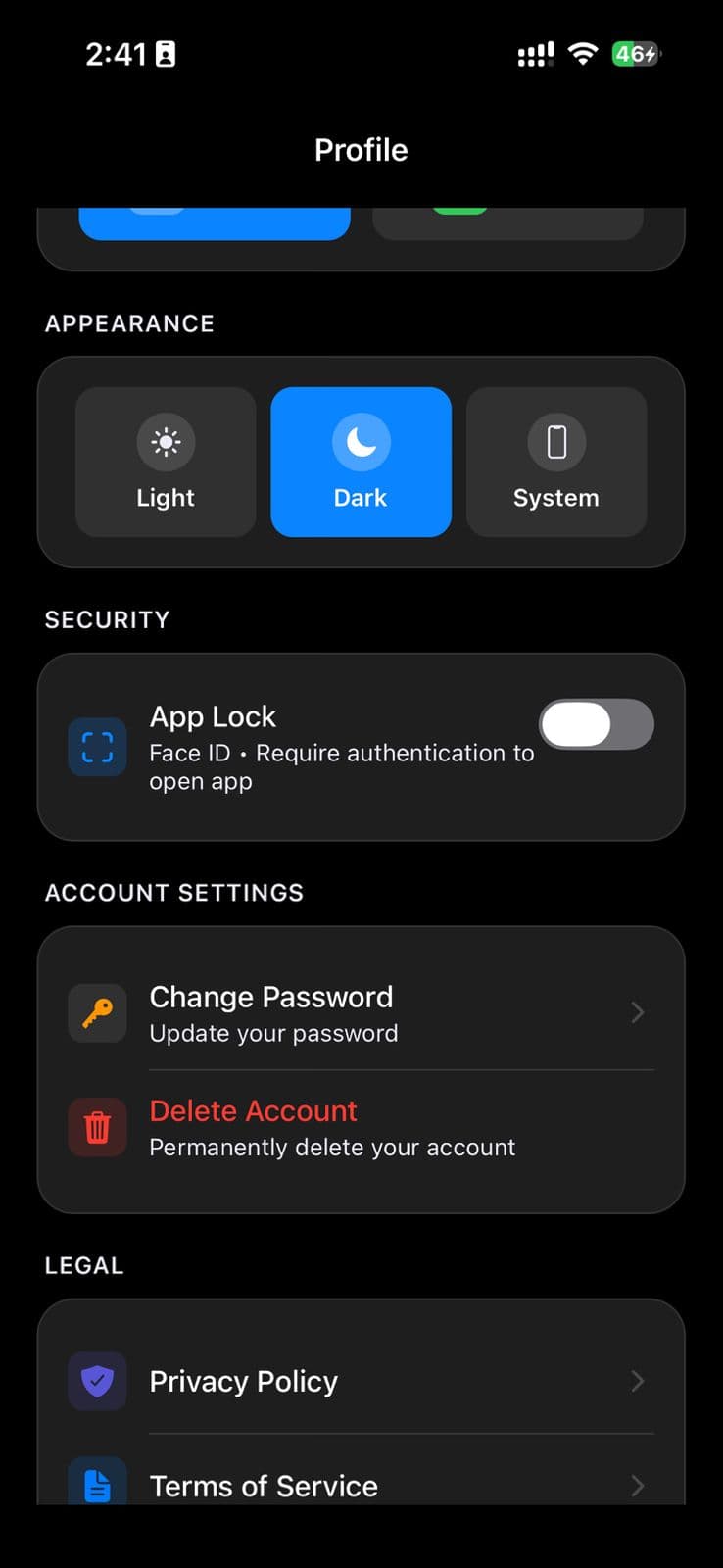Open Privacy Policy via its chevron arrow
The image size is (723, 1568).
638,1381
